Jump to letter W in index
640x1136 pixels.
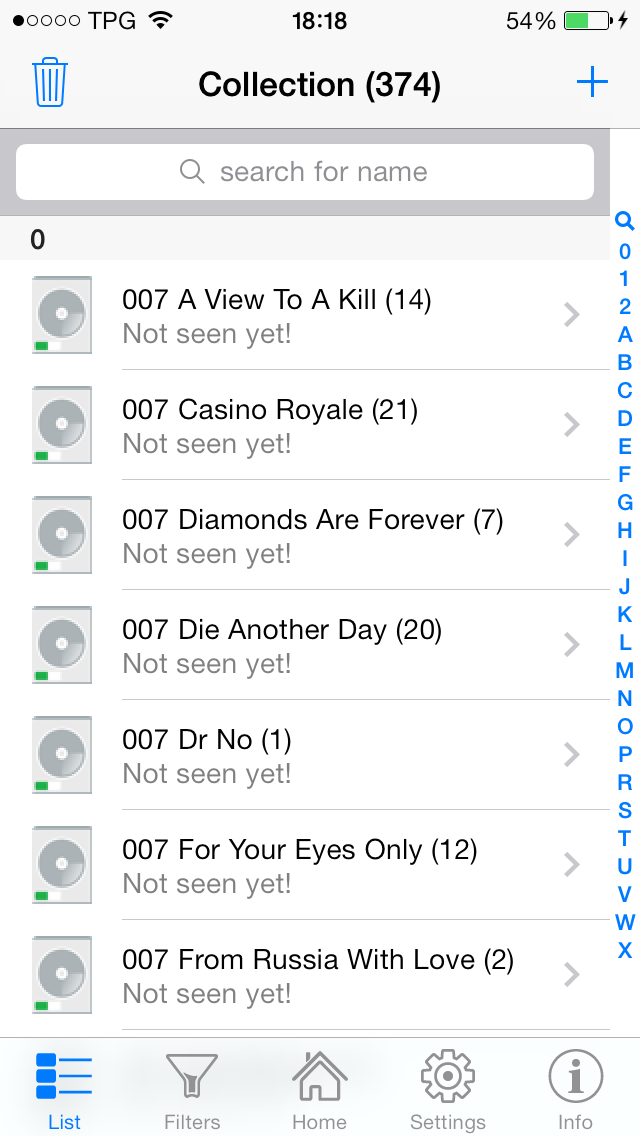(625, 922)
